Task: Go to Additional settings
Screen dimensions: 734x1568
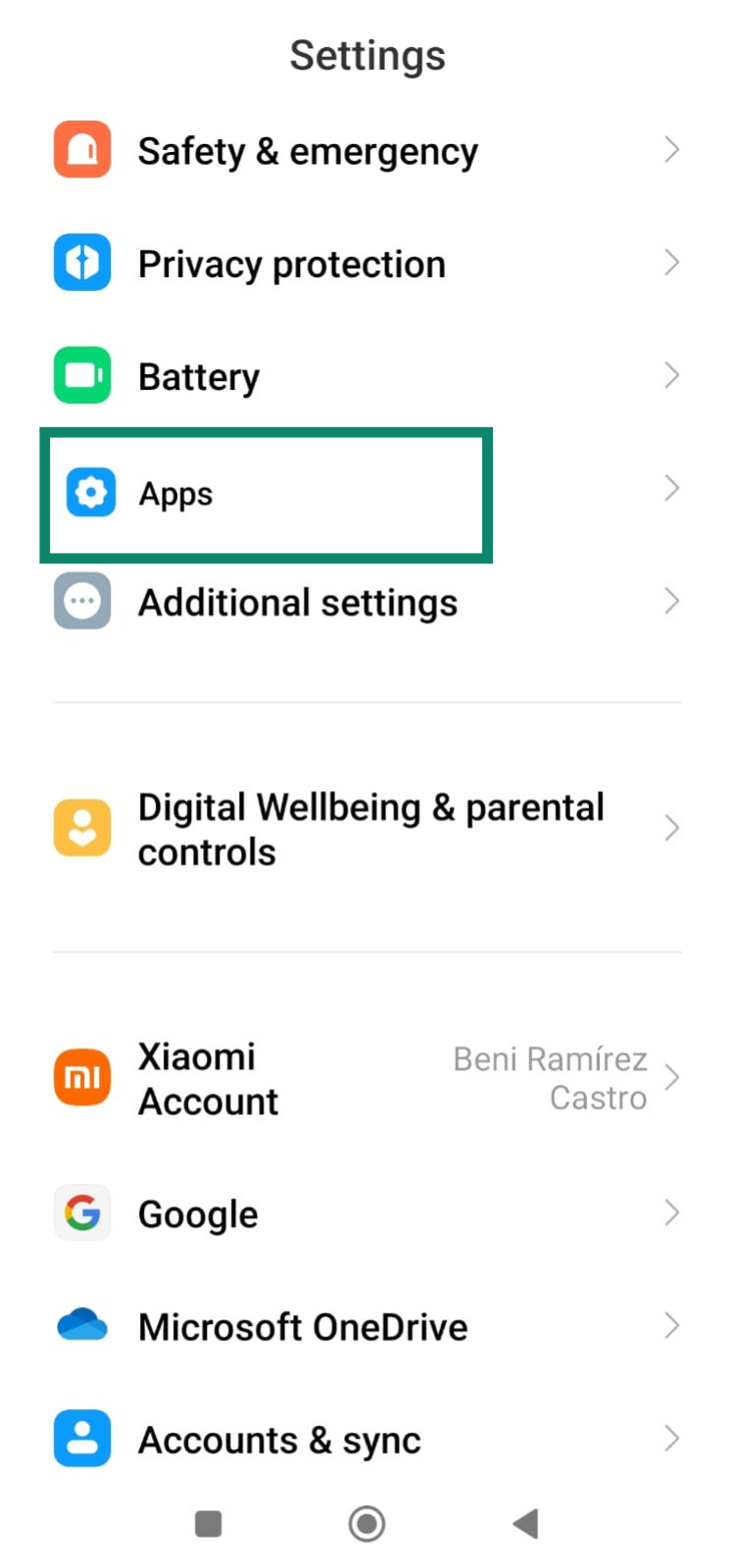Action: [297, 602]
